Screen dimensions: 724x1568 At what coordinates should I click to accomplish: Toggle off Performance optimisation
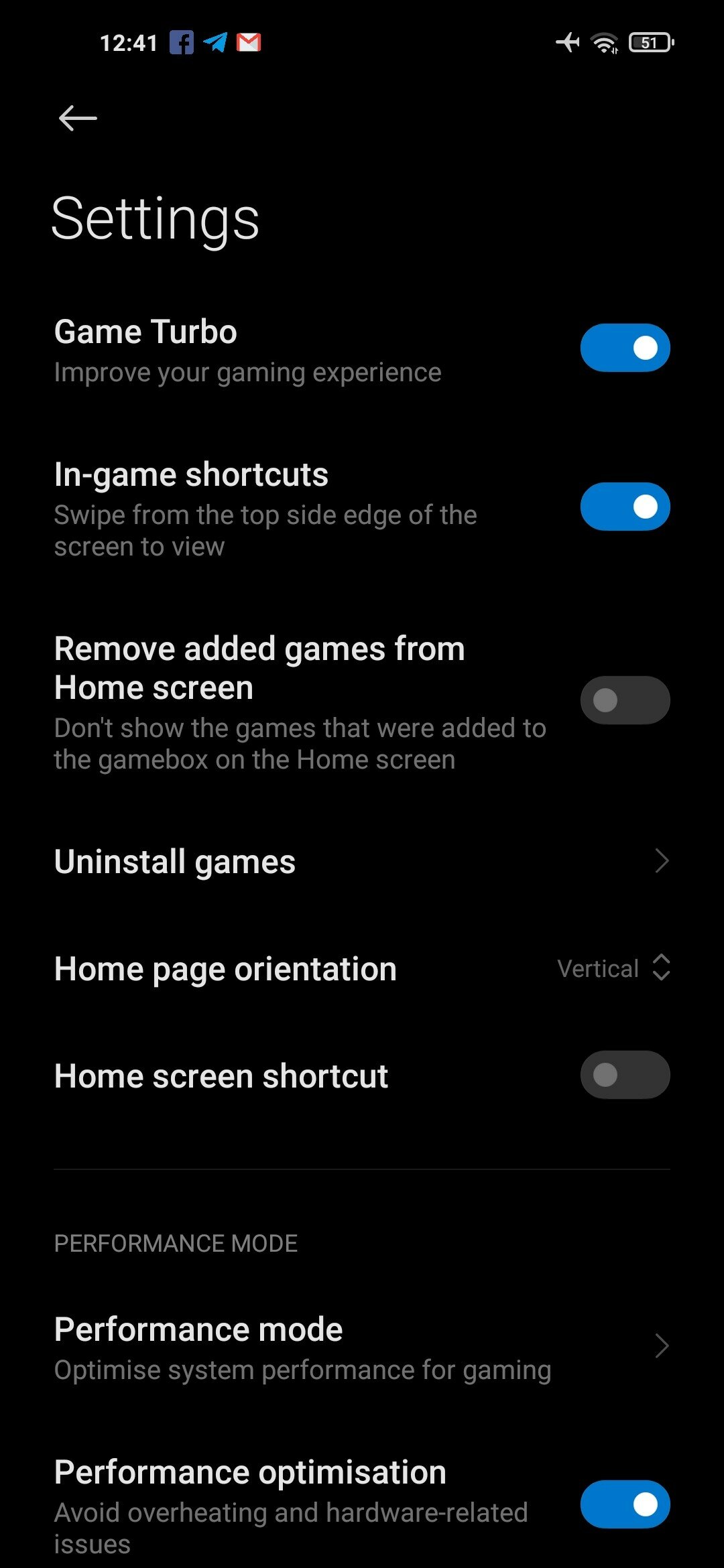pos(625,1504)
